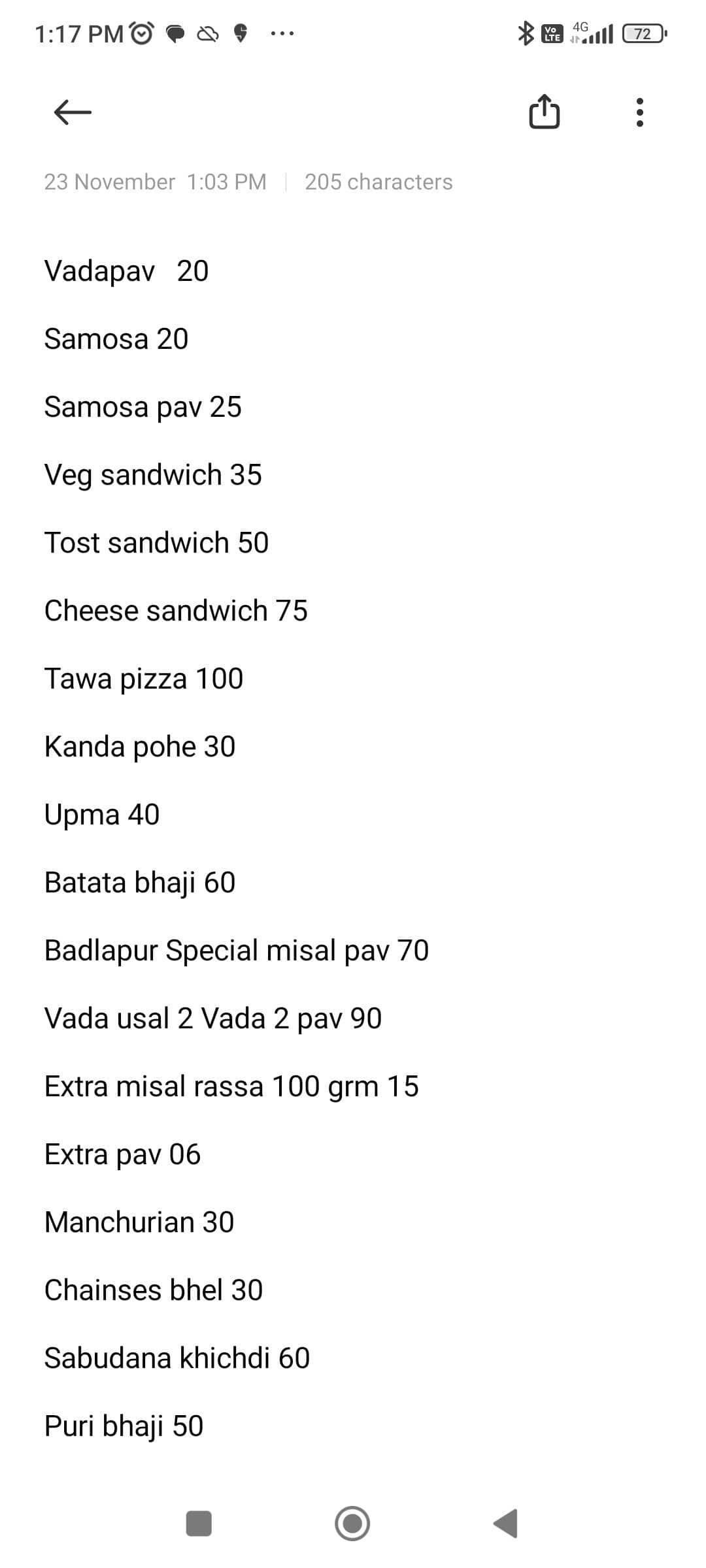Tap the Upma 40 text line

coord(102,814)
